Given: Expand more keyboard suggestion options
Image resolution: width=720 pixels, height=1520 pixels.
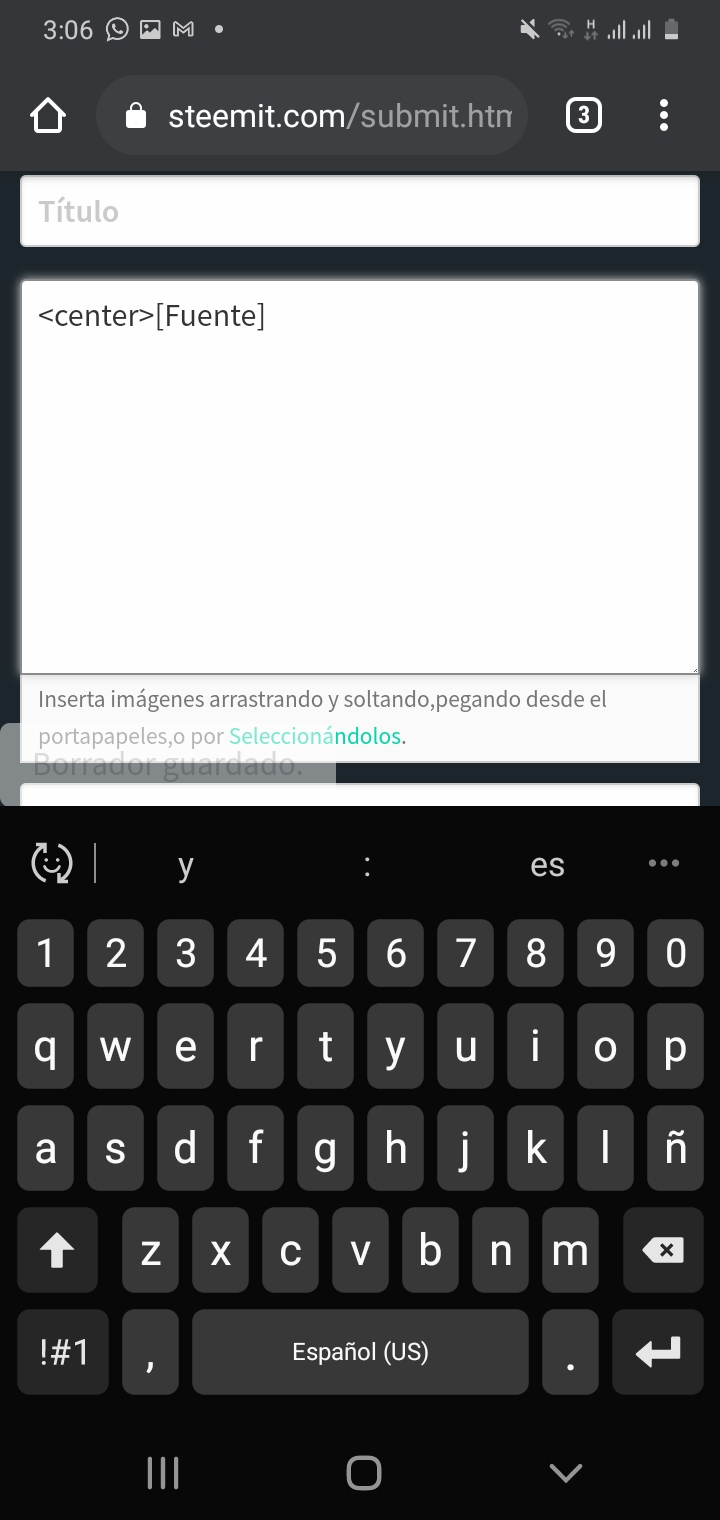Looking at the screenshot, I should click(x=664, y=863).
